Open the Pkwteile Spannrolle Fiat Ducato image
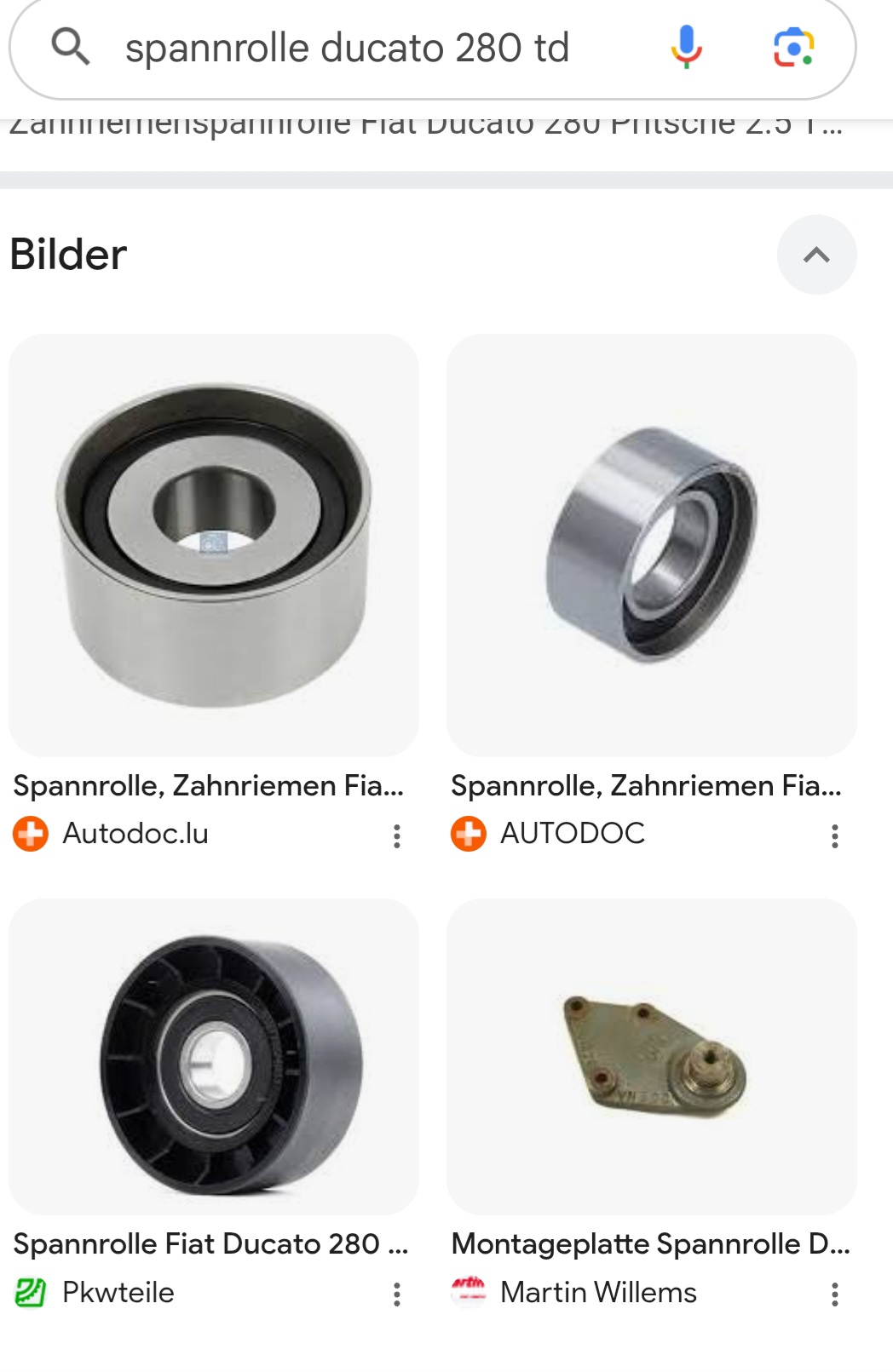The height and width of the screenshot is (1372, 893). point(213,1057)
